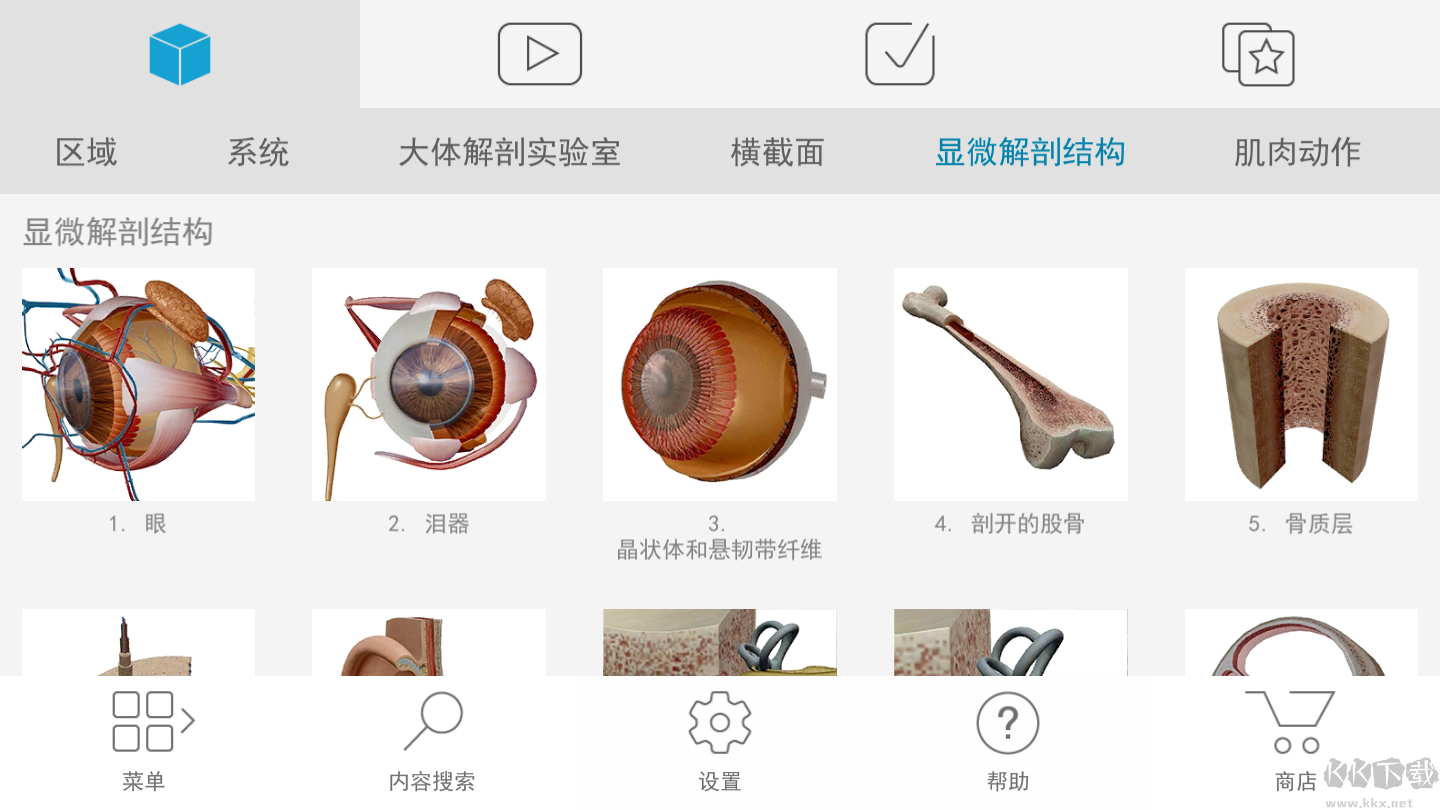The image size is (1440, 810).
Task: Open the favorites star tab
Action: click(x=1258, y=54)
